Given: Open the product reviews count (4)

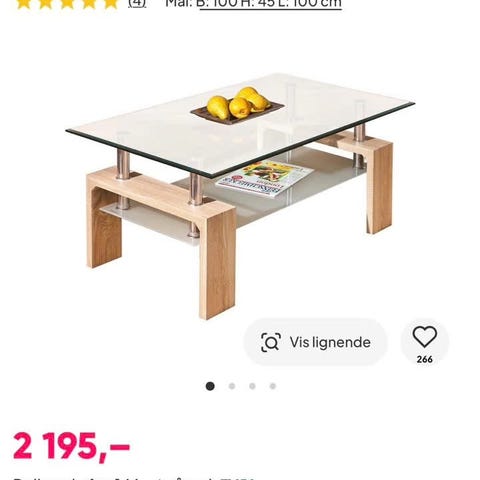Looking at the screenshot, I should 137,3.
